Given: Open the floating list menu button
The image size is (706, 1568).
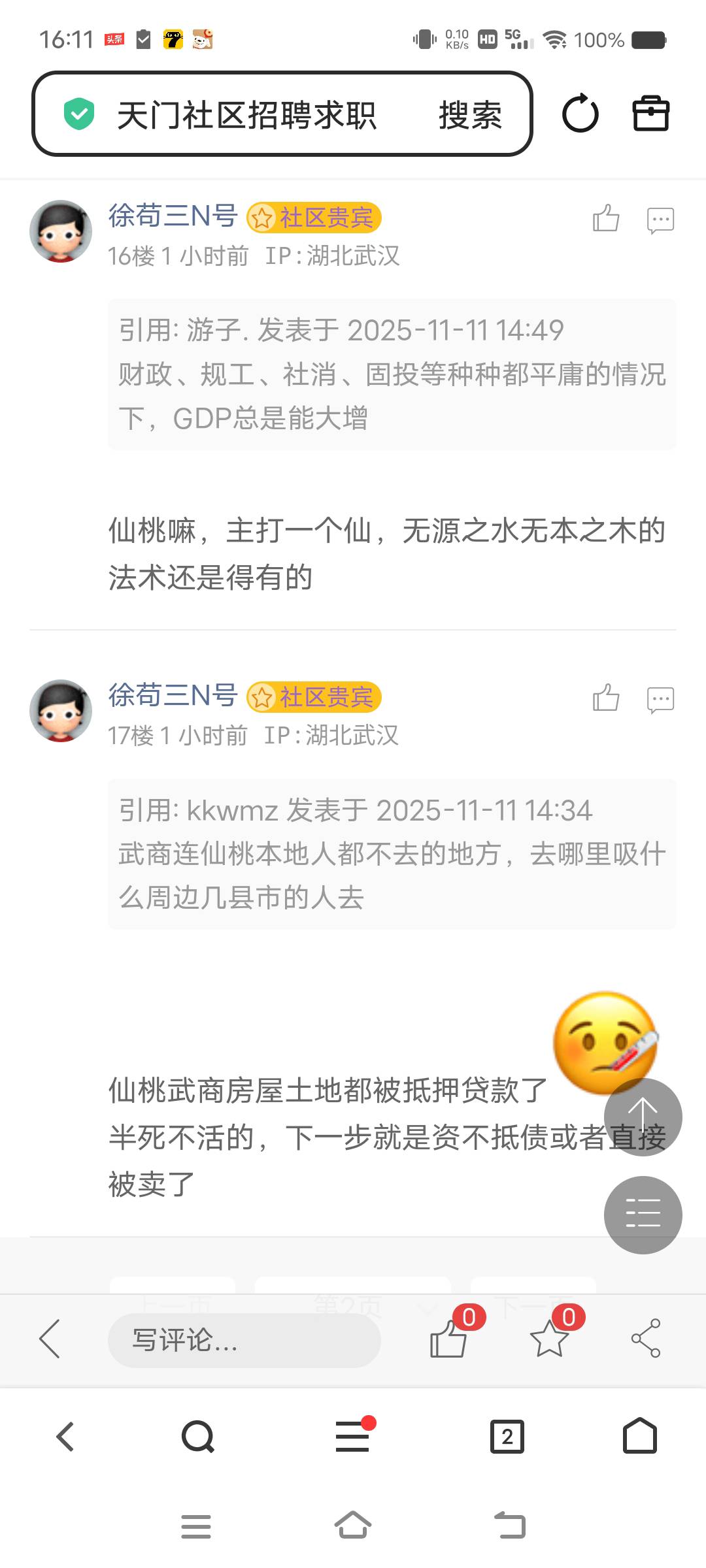Looking at the screenshot, I should tap(643, 1215).
